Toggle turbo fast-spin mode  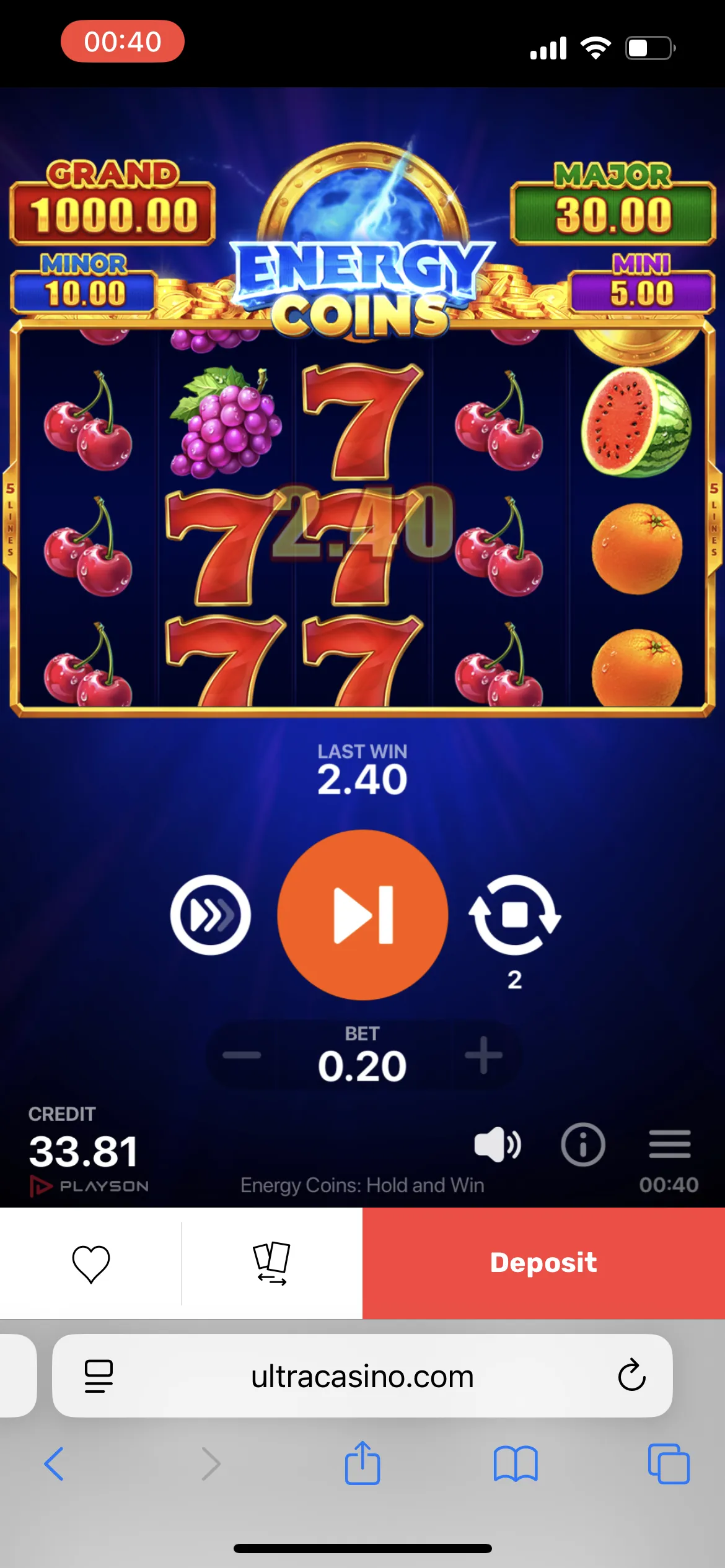coord(211,915)
